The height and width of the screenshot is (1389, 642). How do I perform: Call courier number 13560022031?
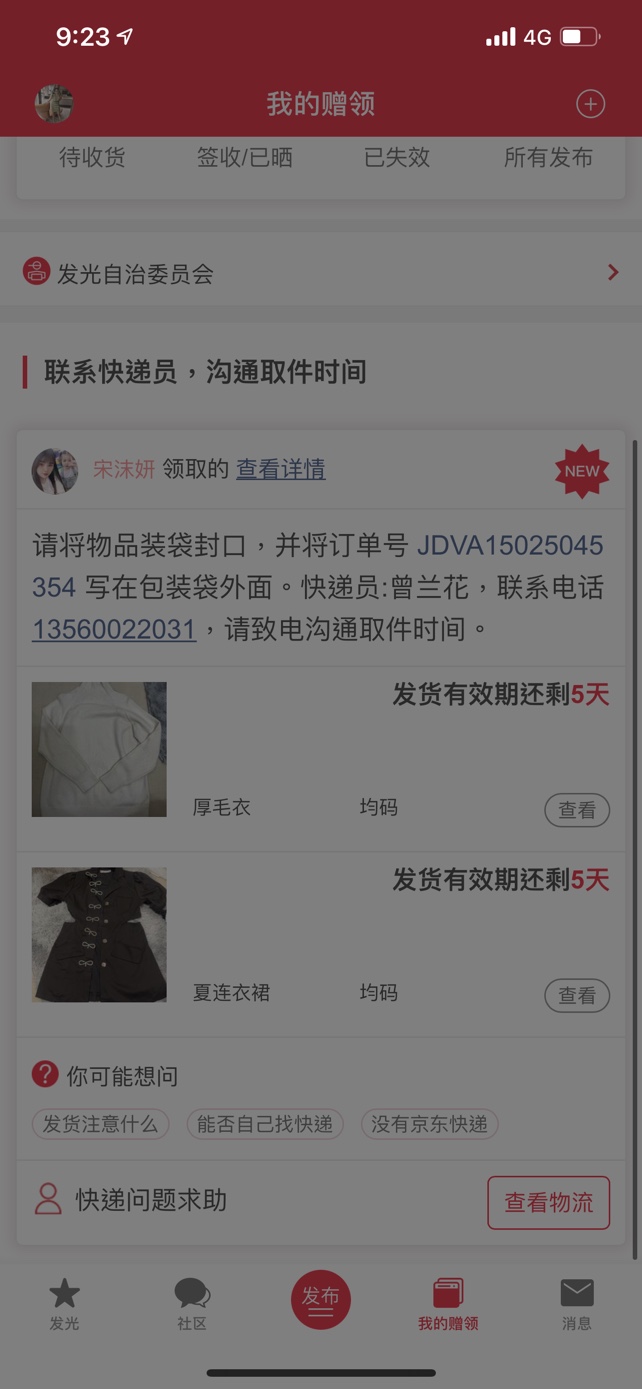point(114,629)
